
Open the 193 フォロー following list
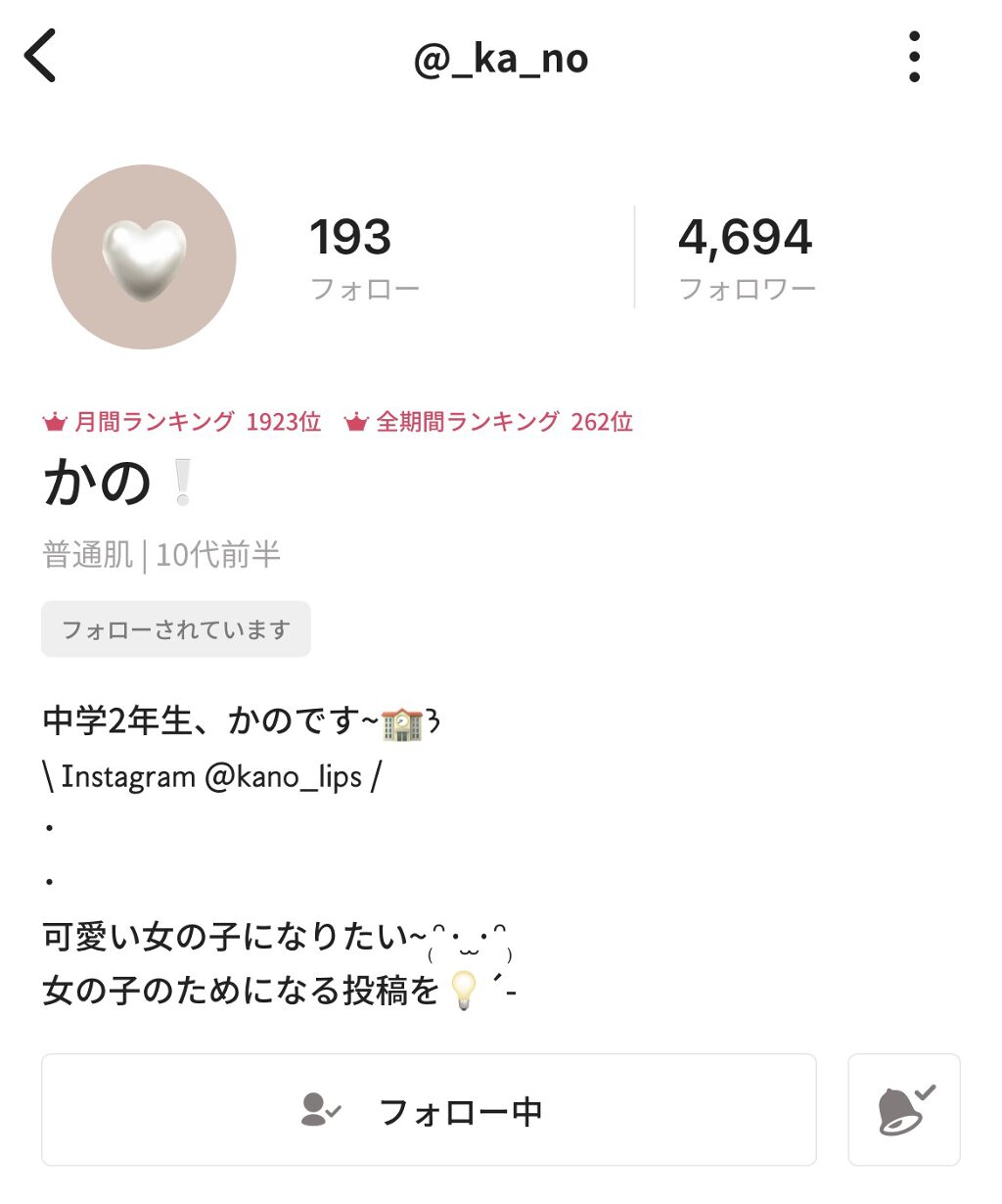(364, 257)
